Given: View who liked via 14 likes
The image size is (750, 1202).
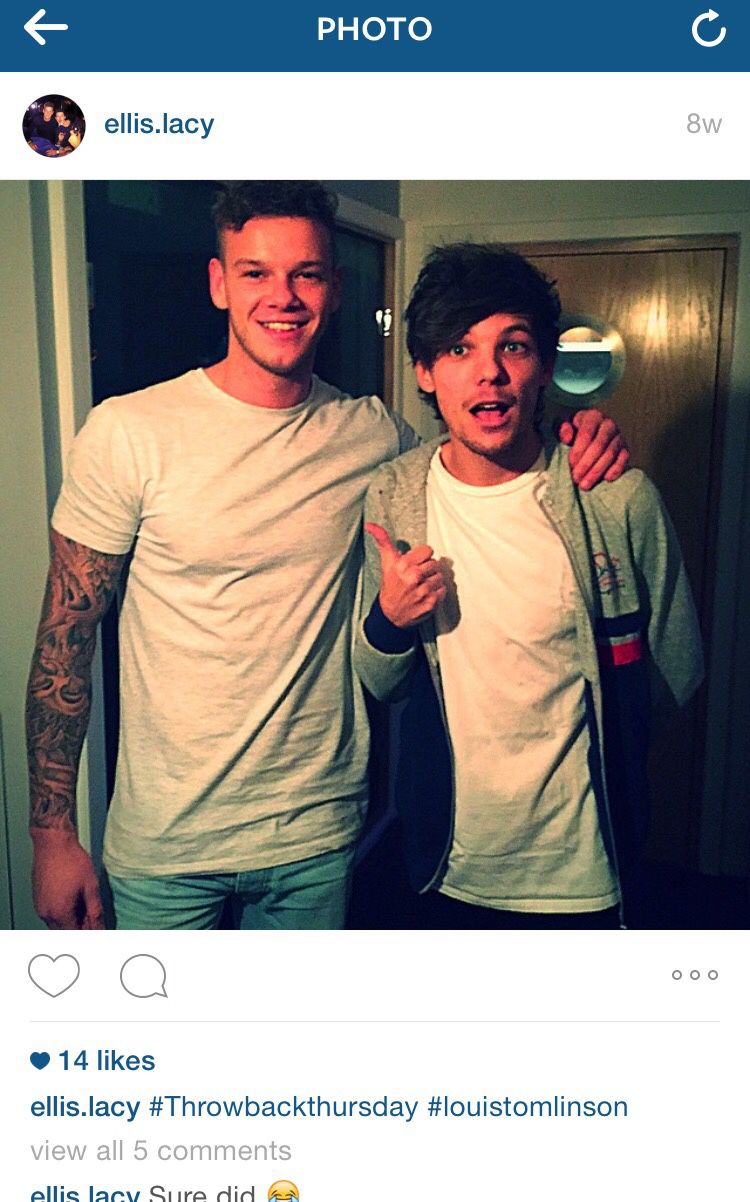Looking at the screenshot, I should point(93,1061).
